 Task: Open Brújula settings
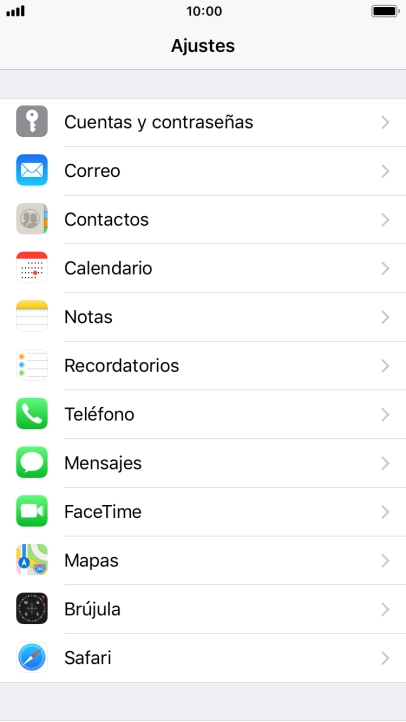tap(203, 609)
